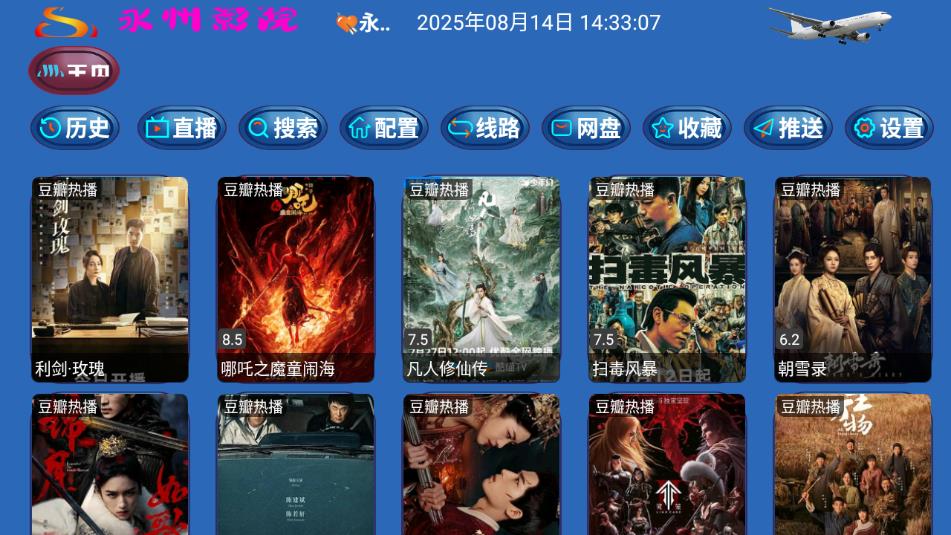Tap the 扫毒风暴 poster card
951x535 pixels.
667,280
